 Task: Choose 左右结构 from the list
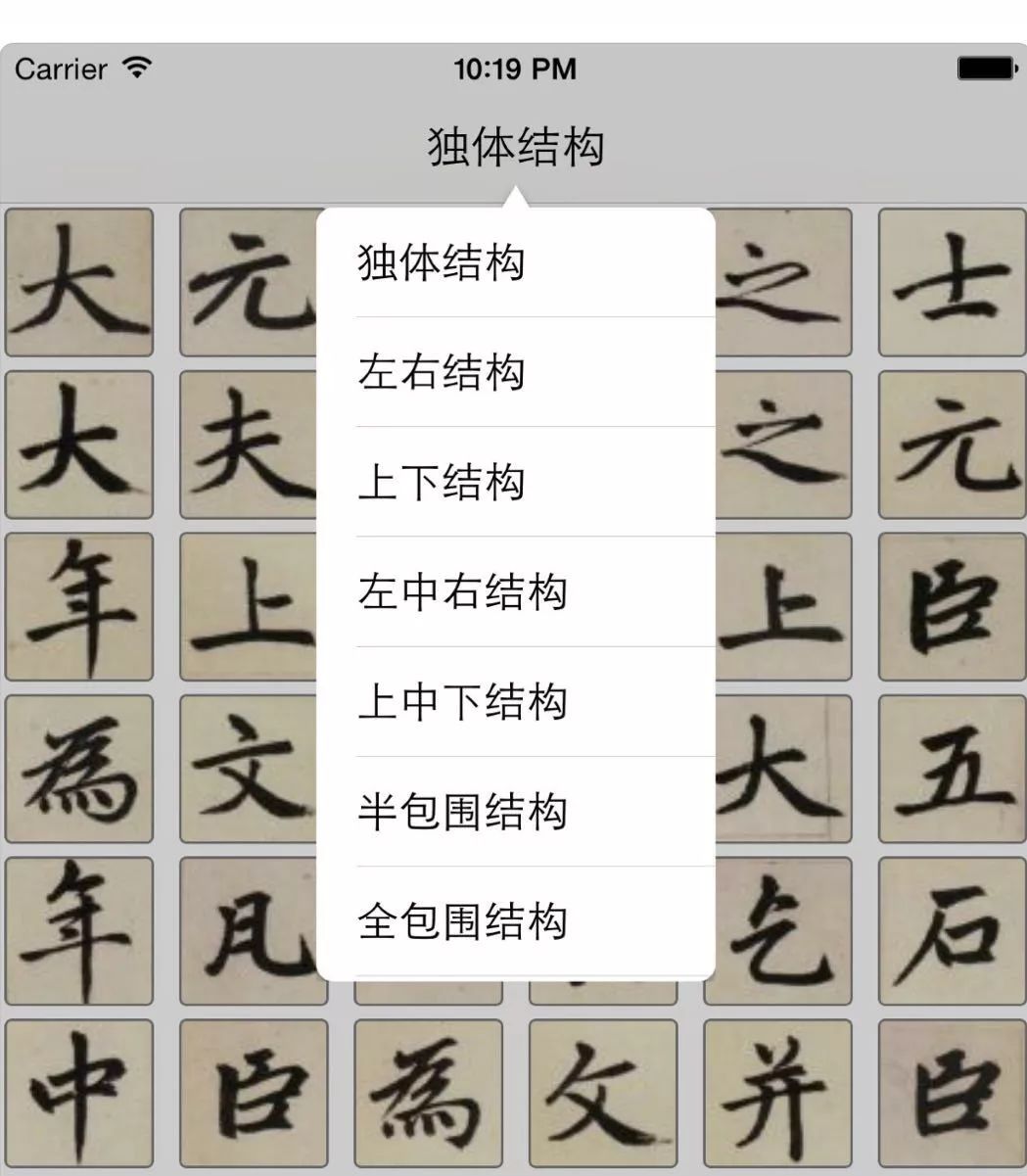coord(515,373)
